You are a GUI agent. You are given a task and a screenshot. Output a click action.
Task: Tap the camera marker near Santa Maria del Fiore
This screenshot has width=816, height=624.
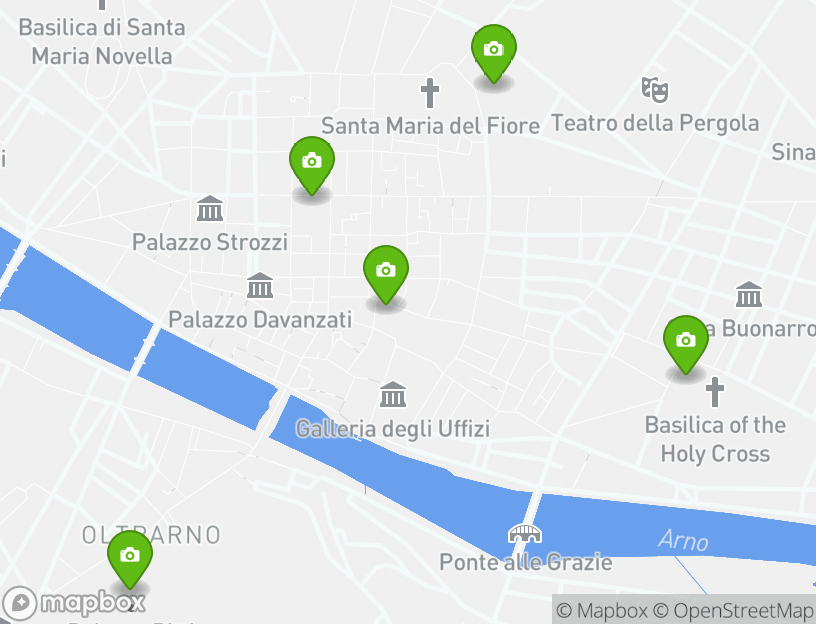click(493, 50)
